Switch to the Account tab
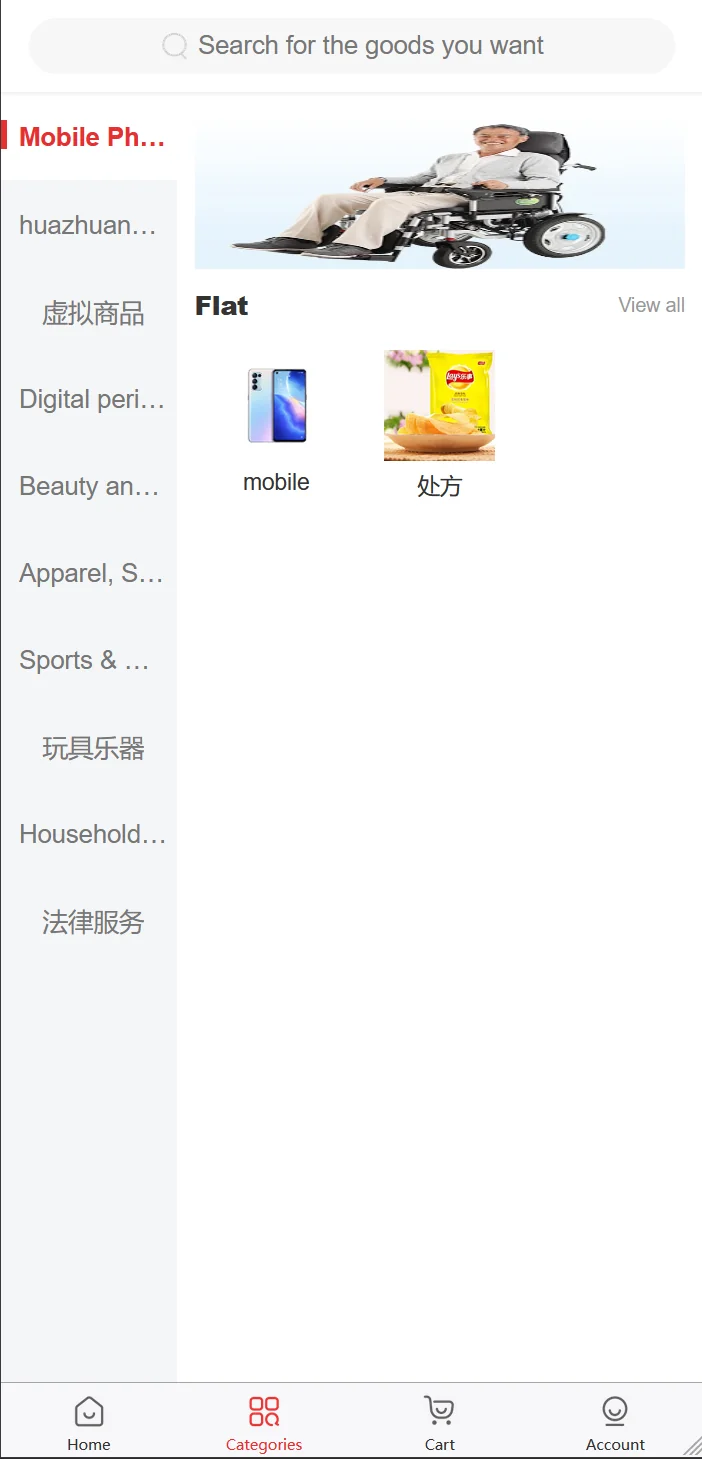The image size is (702, 1459). (x=615, y=1422)
